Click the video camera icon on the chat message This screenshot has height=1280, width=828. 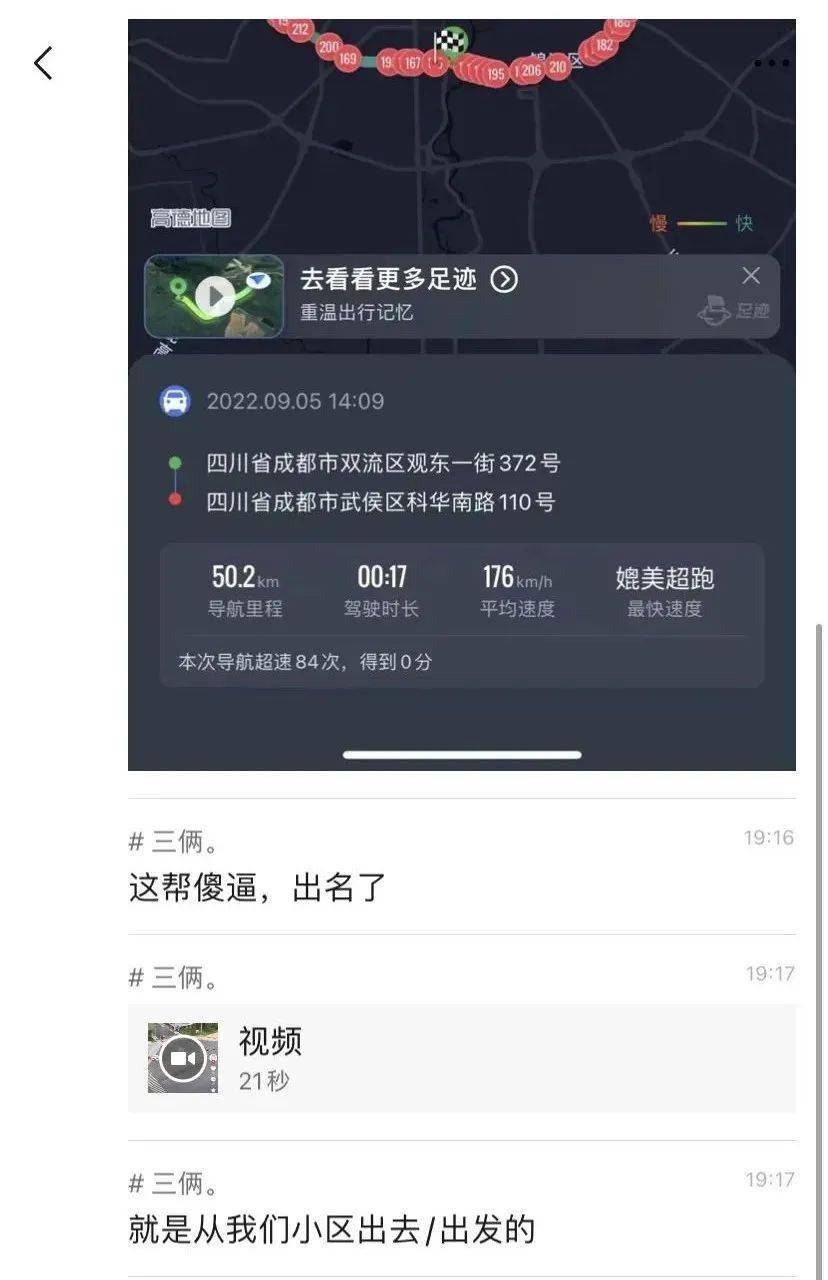click(x=183, y=1057)
